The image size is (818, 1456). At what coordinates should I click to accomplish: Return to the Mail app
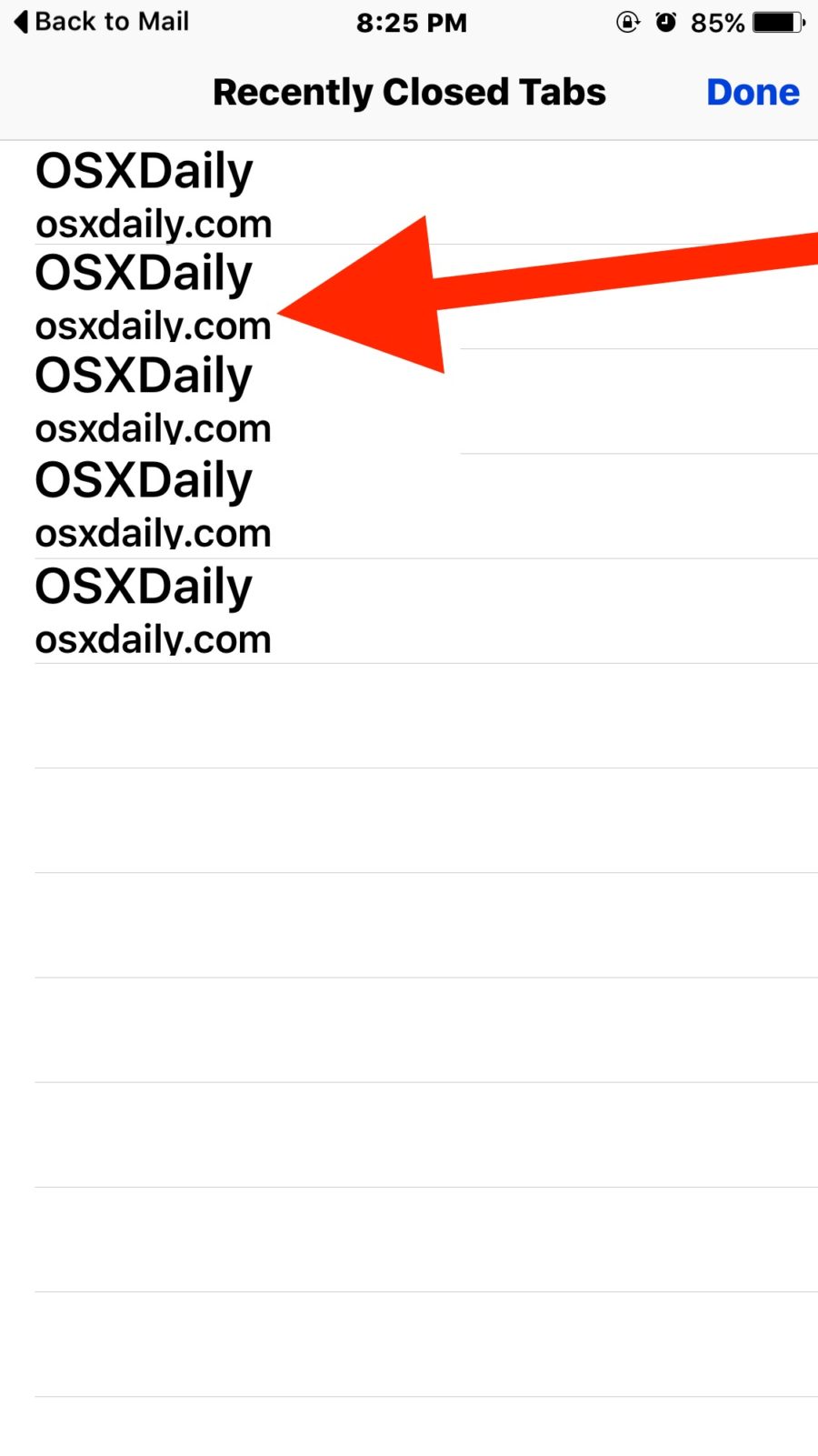(102, 22)
